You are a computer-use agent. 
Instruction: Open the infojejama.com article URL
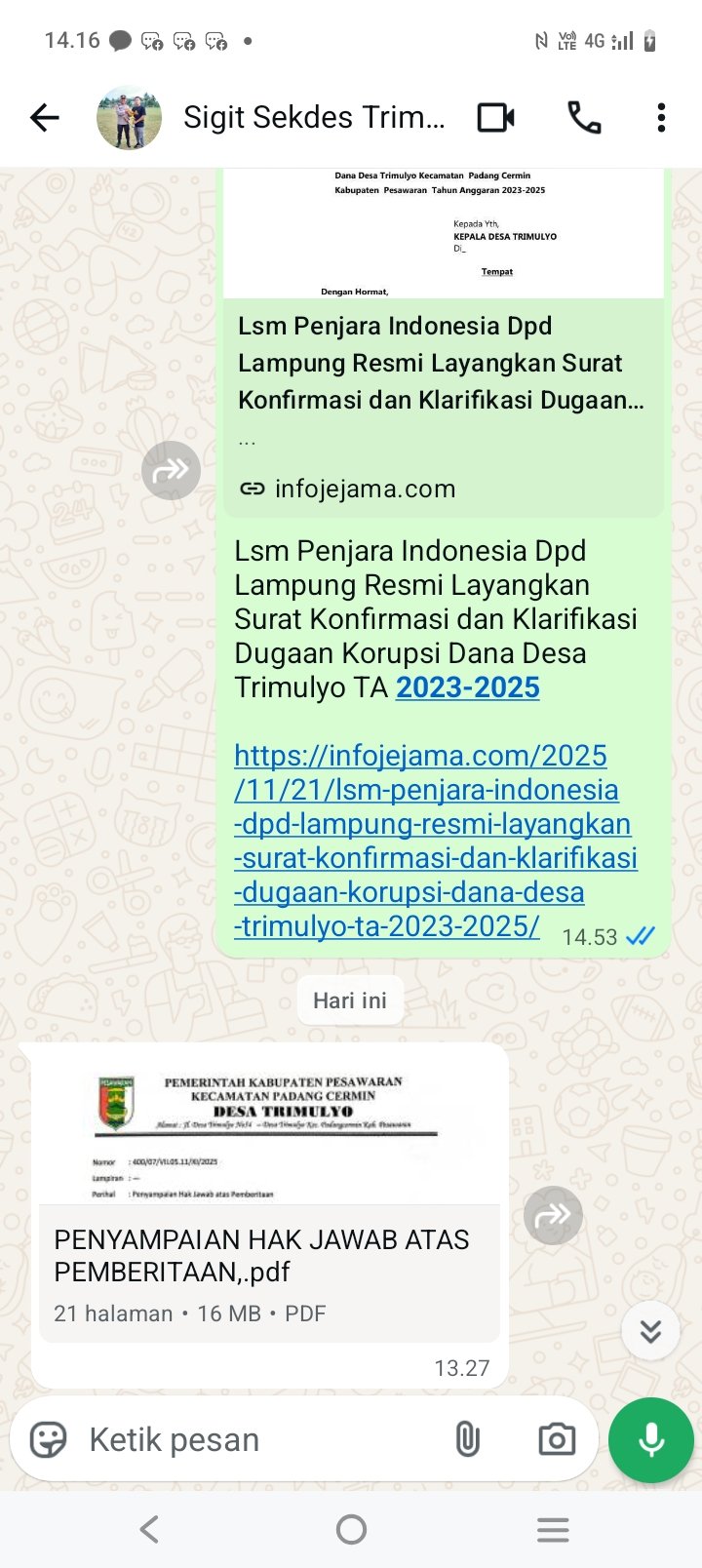click(435, 841)
